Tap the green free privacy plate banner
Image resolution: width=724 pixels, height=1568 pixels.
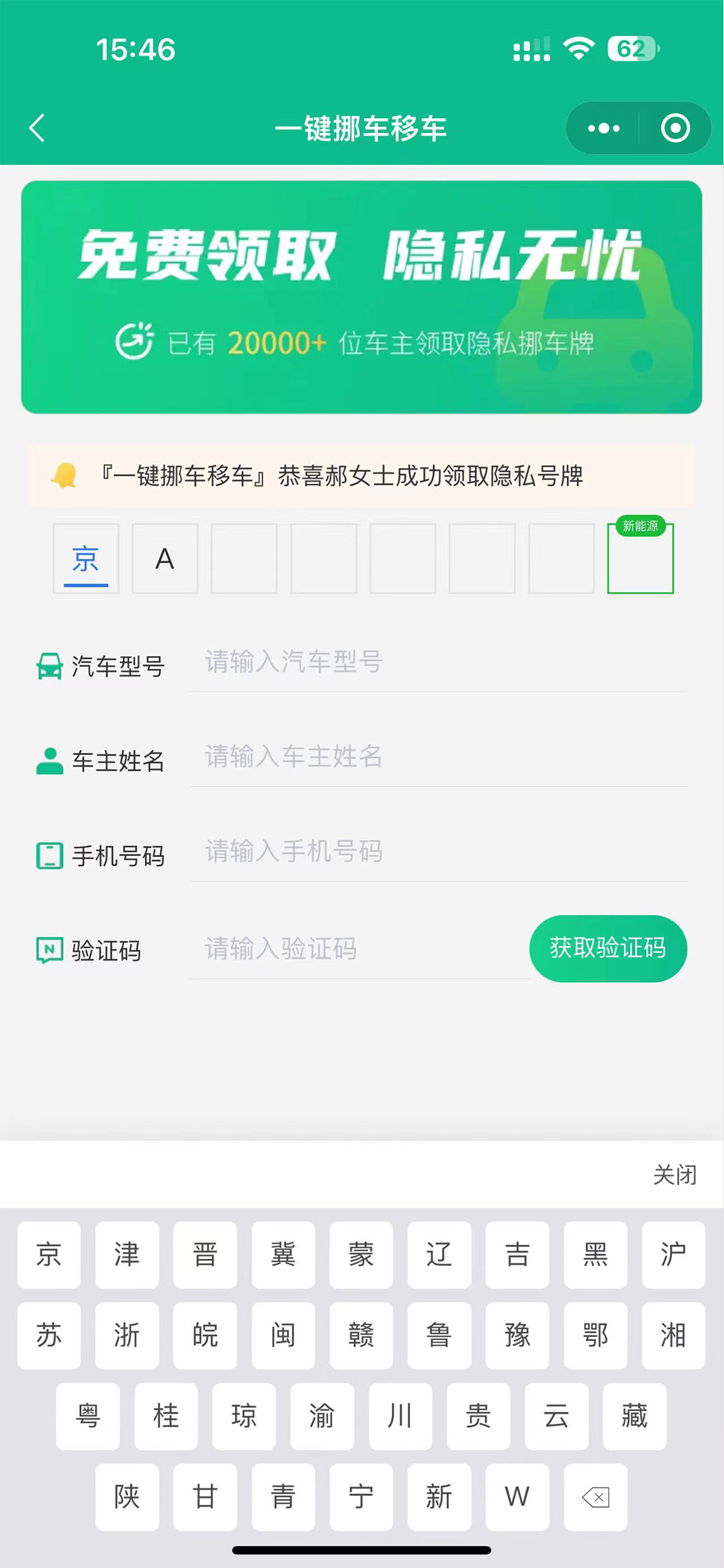coord(362,297)
